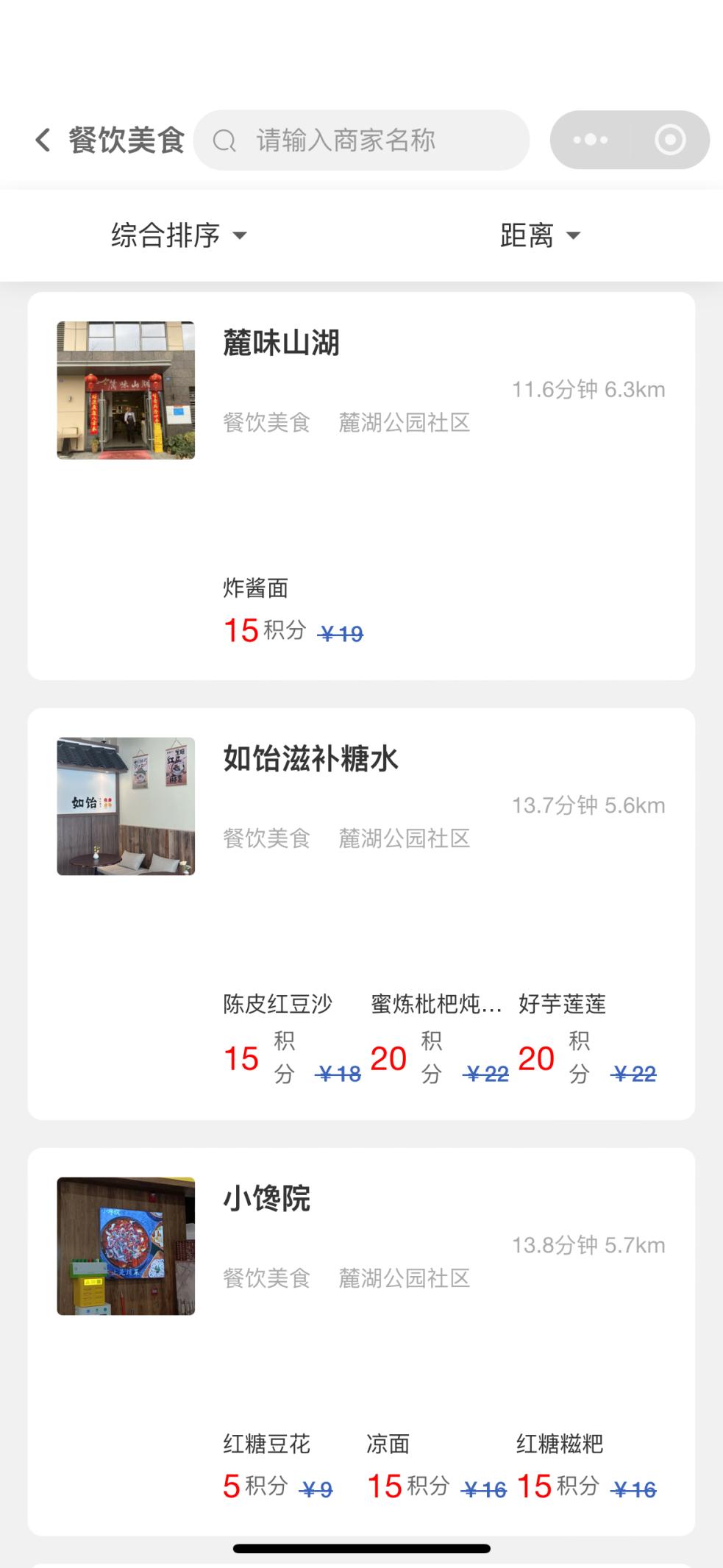Open the 小馋院 restaurant card
The image size is (723, 1568).
(x=360, y=1339)
